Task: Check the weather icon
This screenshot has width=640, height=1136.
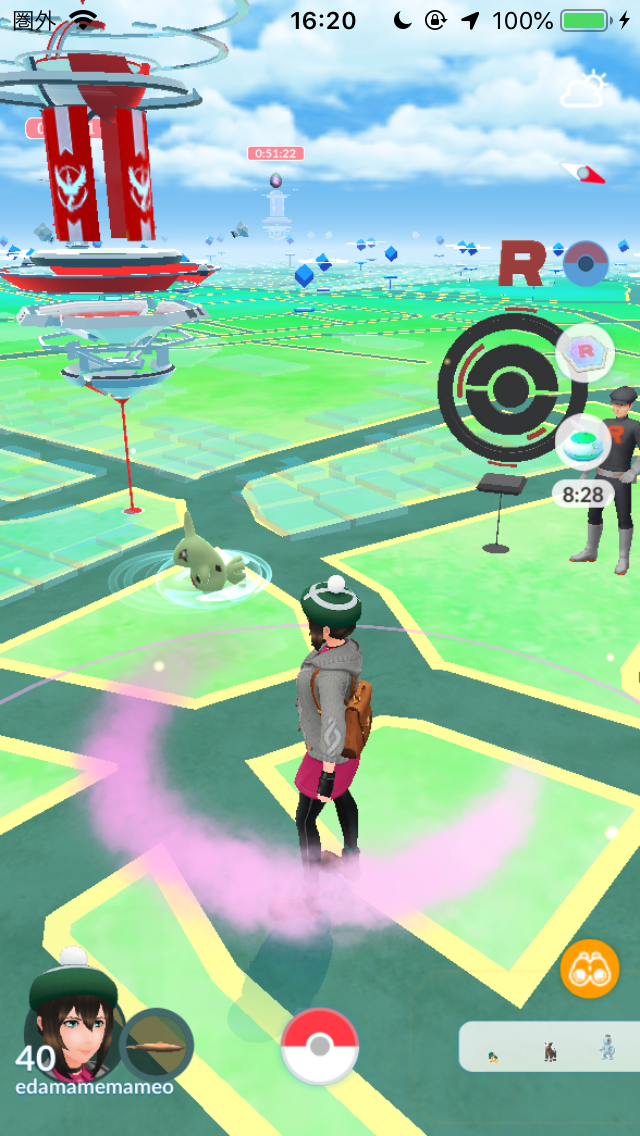Action: coord(584,91)
